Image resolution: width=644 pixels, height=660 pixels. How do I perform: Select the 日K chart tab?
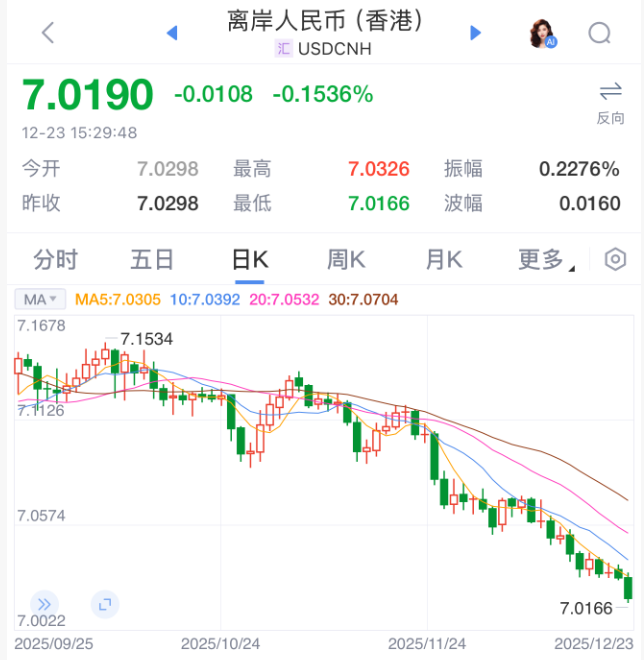249,260
